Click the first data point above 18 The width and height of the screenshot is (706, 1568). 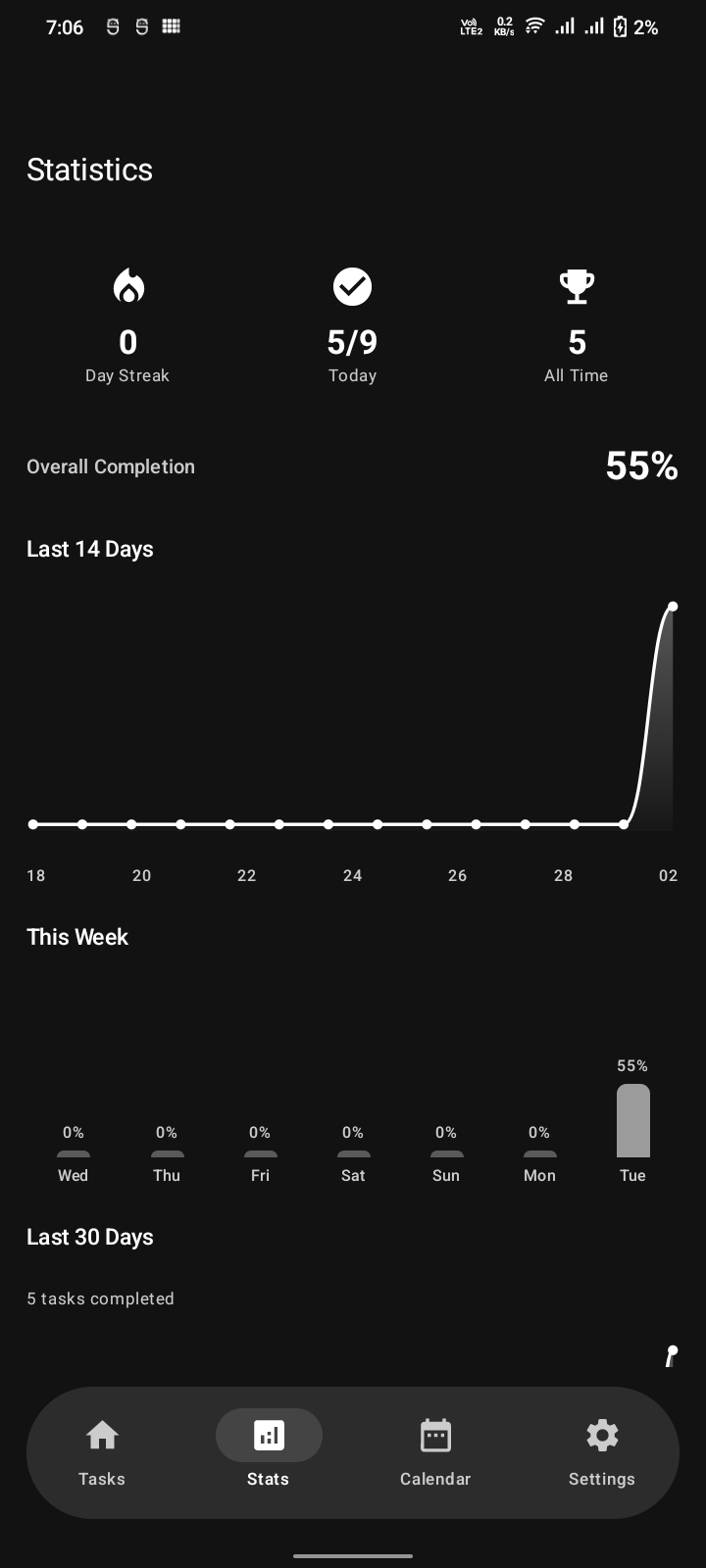point(32,824)
